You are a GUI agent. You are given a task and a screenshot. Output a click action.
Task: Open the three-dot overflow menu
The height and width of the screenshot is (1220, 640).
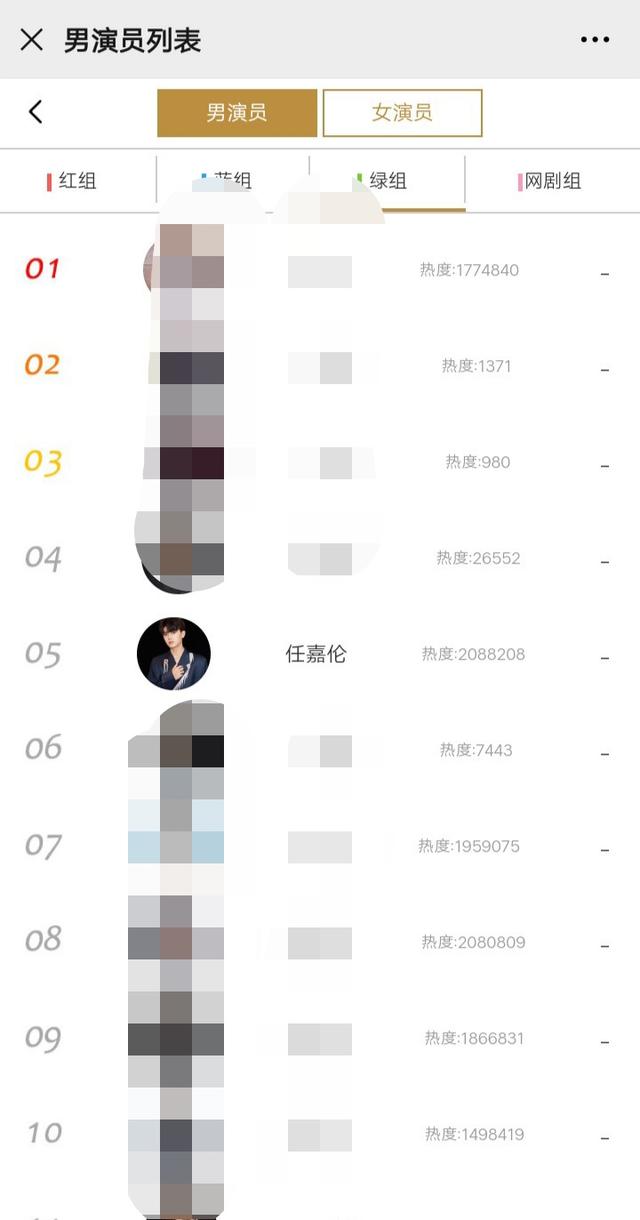click(x=594, y=40)
